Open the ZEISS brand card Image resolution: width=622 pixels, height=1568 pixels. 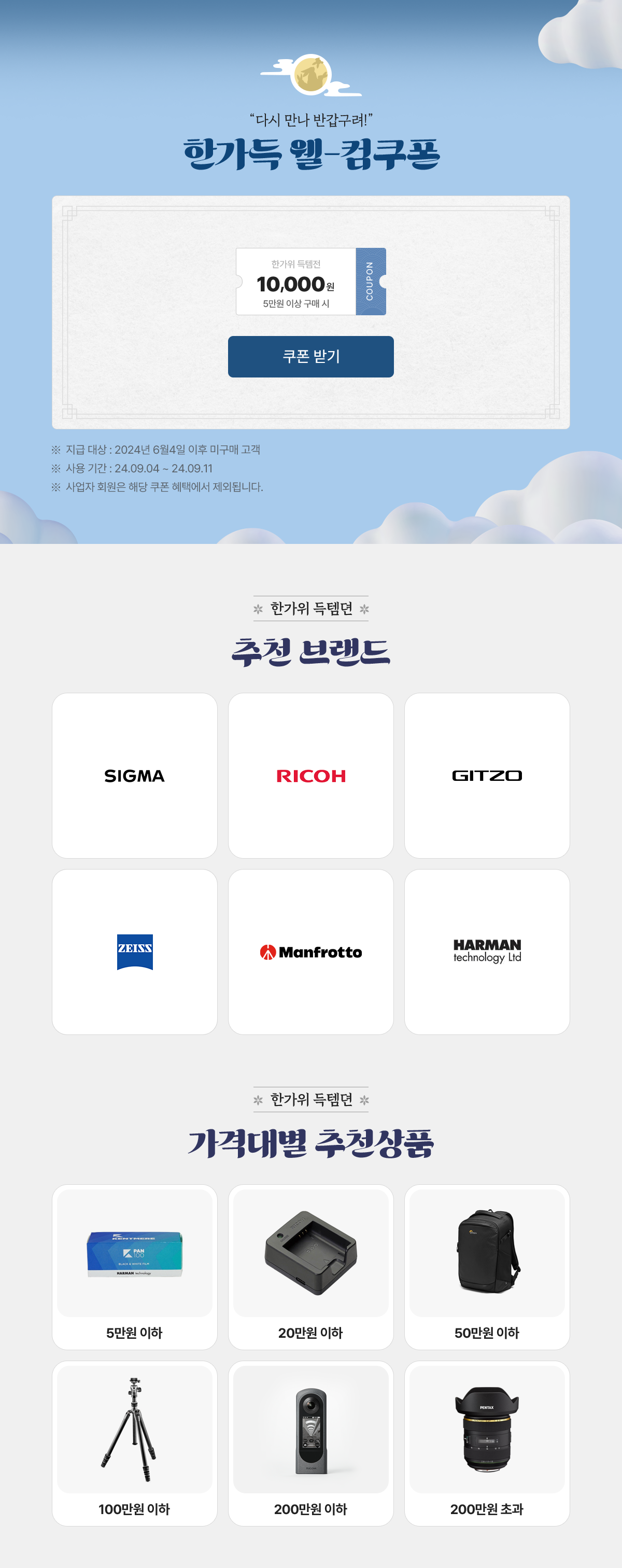[x=134, y=951]
